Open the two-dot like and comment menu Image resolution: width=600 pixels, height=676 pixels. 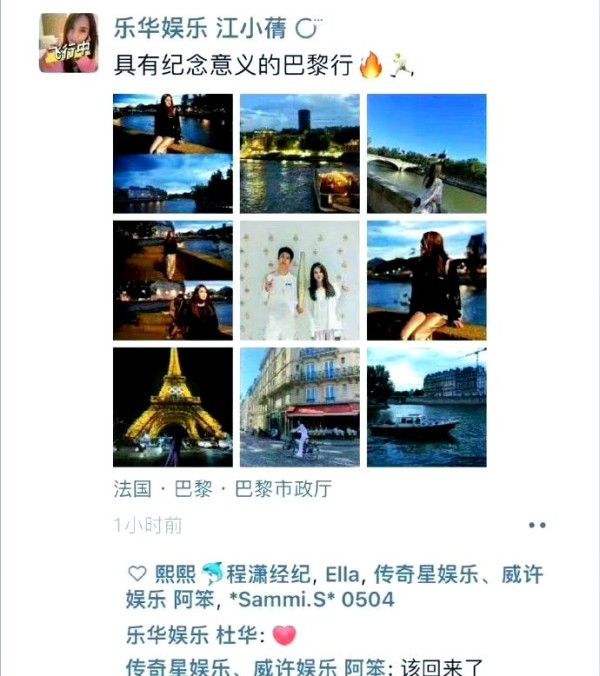pos(537,525)
